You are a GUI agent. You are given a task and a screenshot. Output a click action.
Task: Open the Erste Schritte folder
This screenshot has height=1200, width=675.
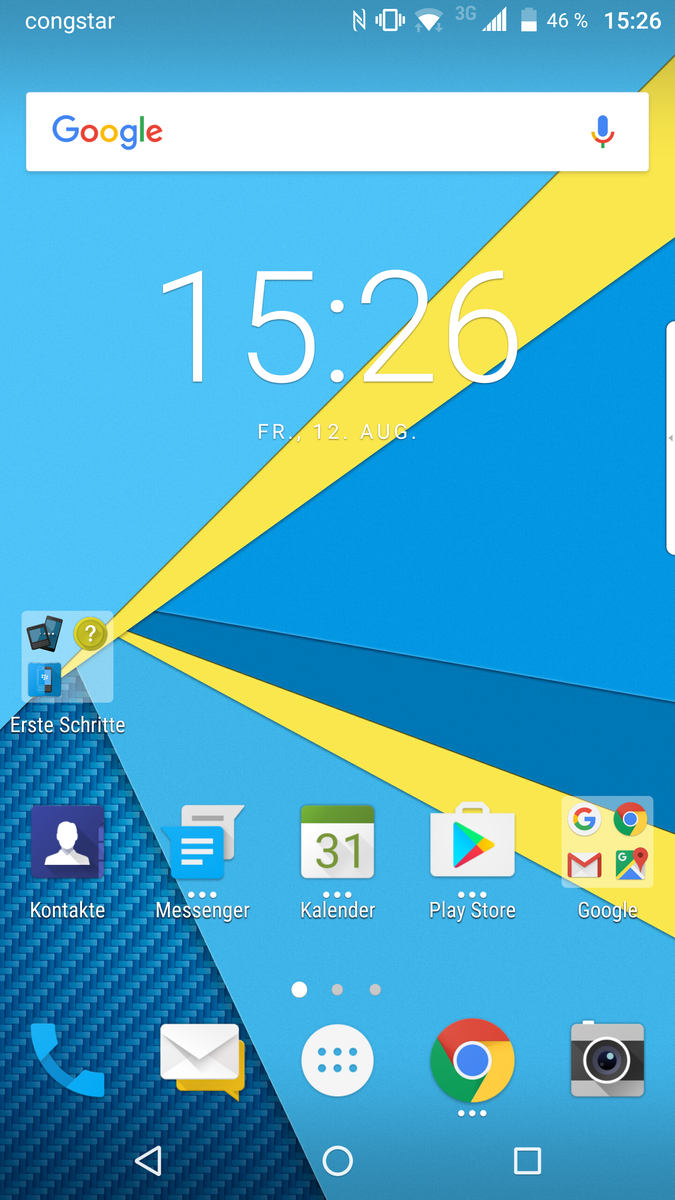pyautogui.click(x=67, y=657)
